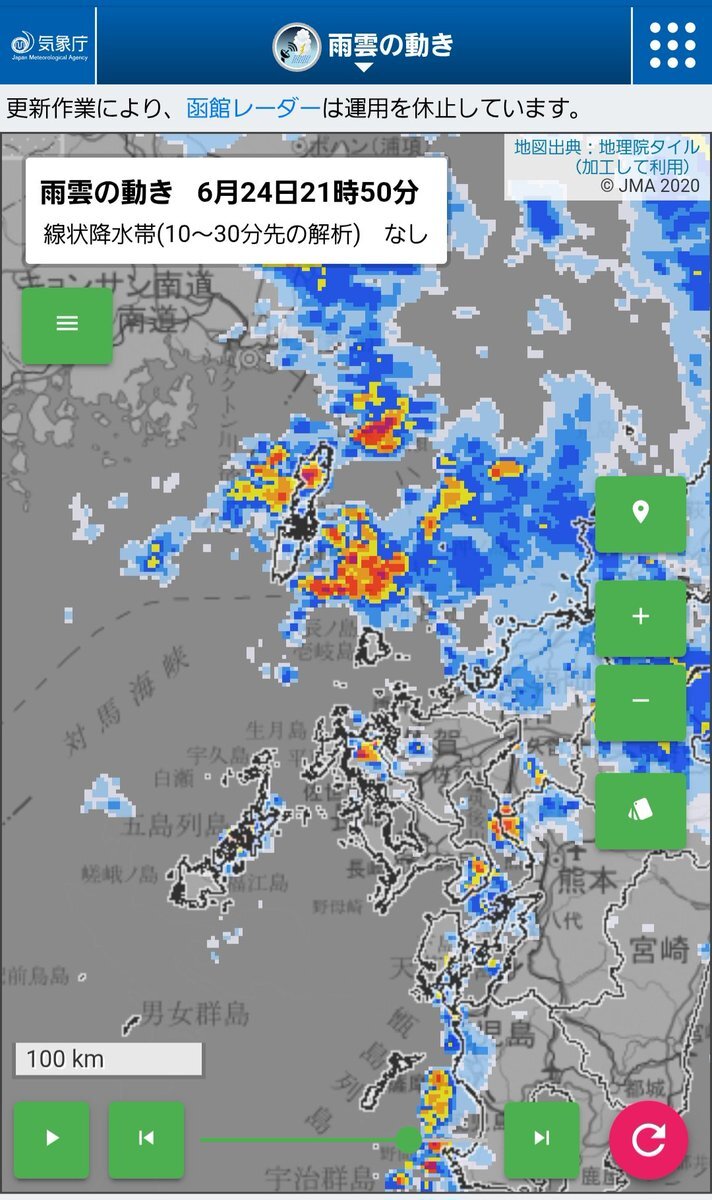
Task: Open the green hamburger menu button
Action: pyautogui.click(x=67, y=324)
